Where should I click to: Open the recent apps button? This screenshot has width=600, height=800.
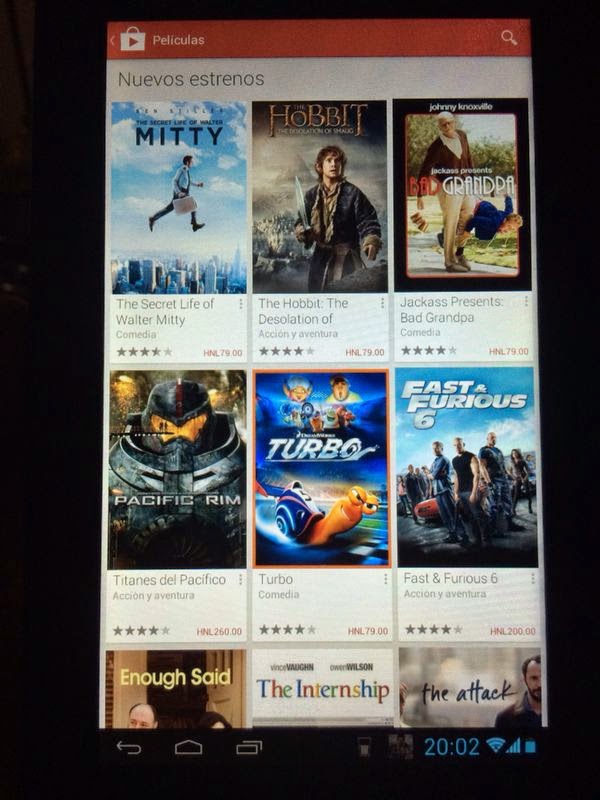pyautogui.click(x=248, y=747)
